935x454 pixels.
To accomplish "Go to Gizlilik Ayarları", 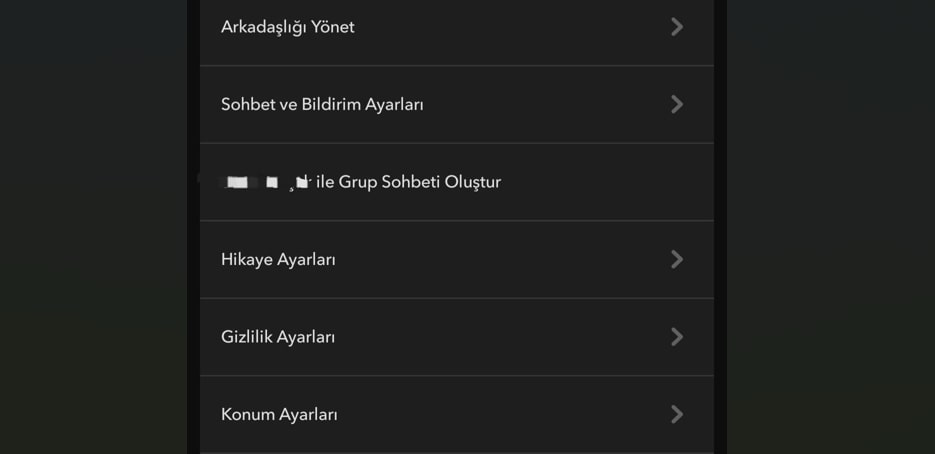I will [456, 337].
